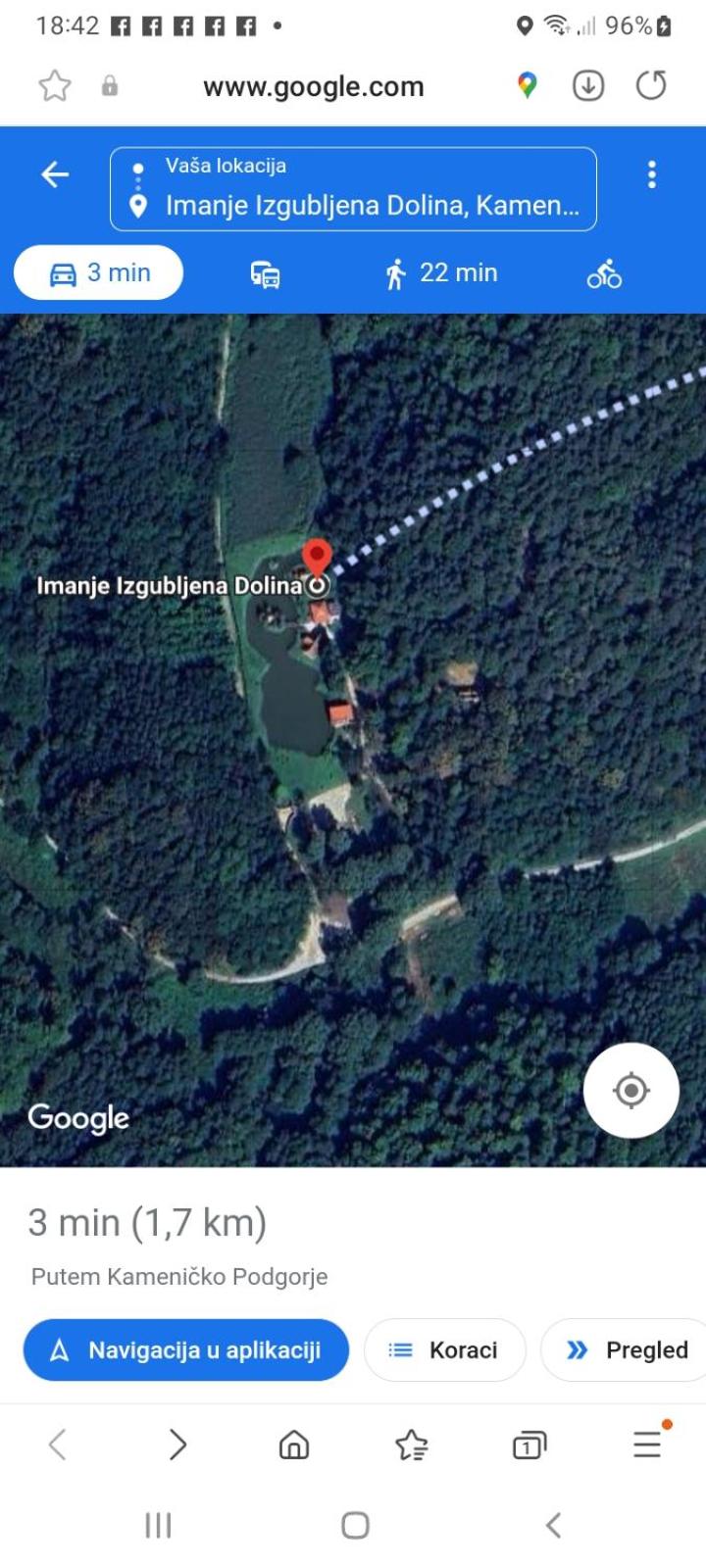Bookmark this page with the star icon
The image size is (706, 1568).
pos(55,86)
